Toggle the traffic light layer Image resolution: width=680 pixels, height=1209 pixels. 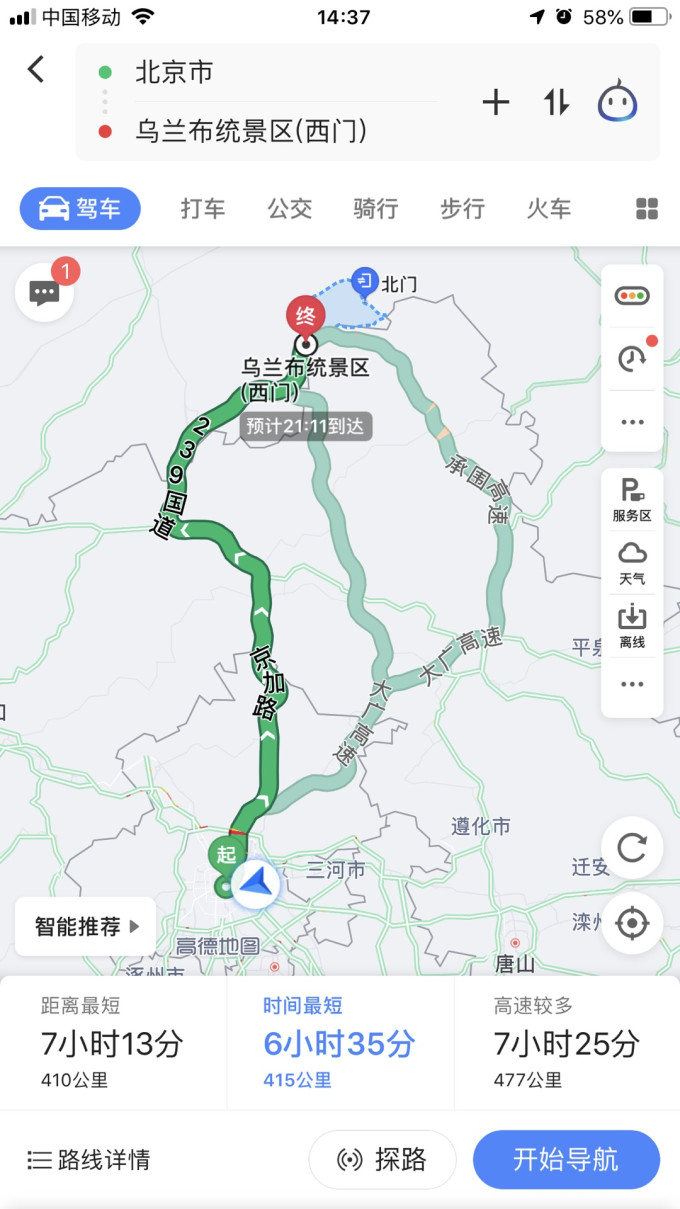click(x=632, y=296)
